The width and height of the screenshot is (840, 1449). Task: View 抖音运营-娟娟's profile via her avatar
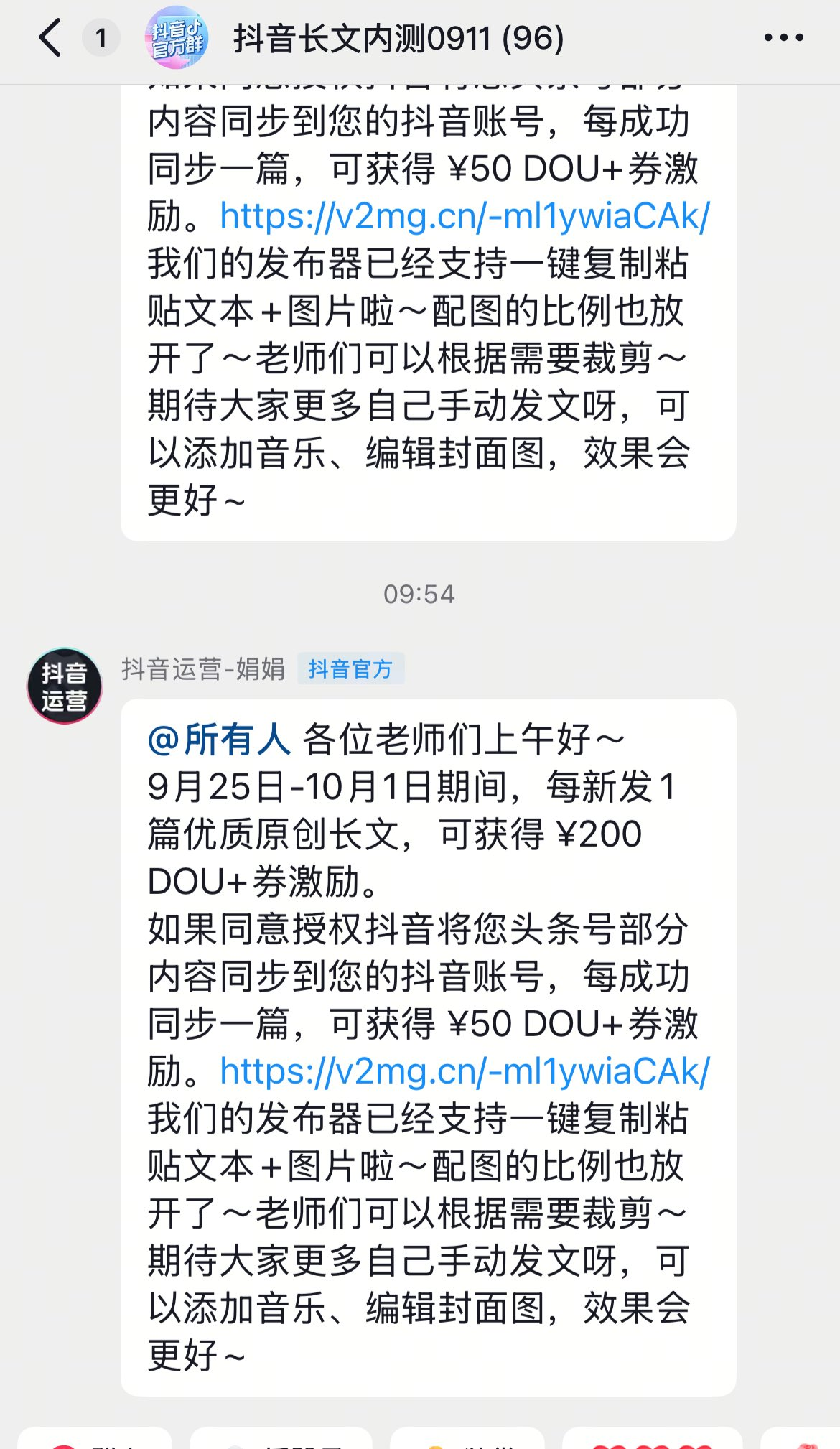65,686
